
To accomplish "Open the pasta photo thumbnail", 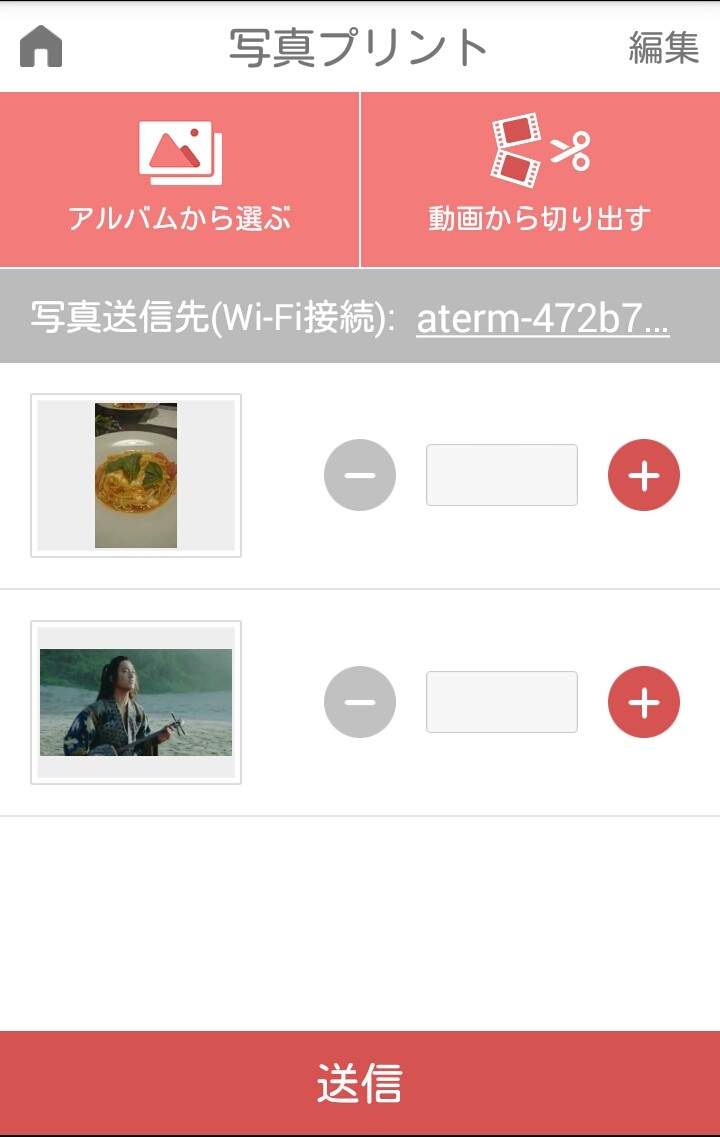I will tap(136, 475).
